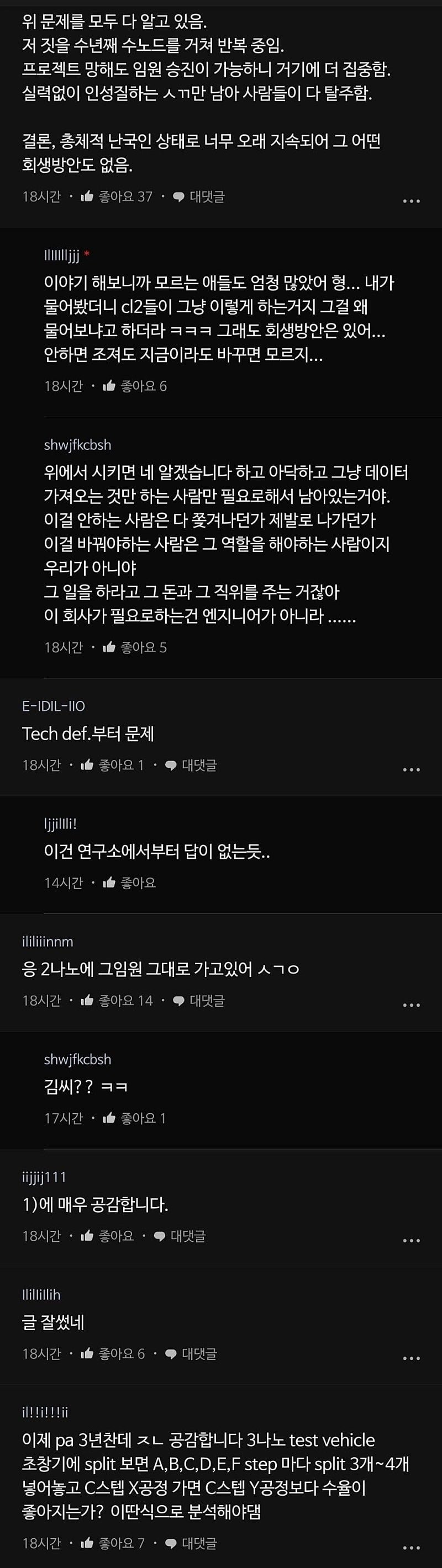Open more options on iijjij111's comment
This screenshot has width=442, height=1568.
click(x=412, y=1240)
